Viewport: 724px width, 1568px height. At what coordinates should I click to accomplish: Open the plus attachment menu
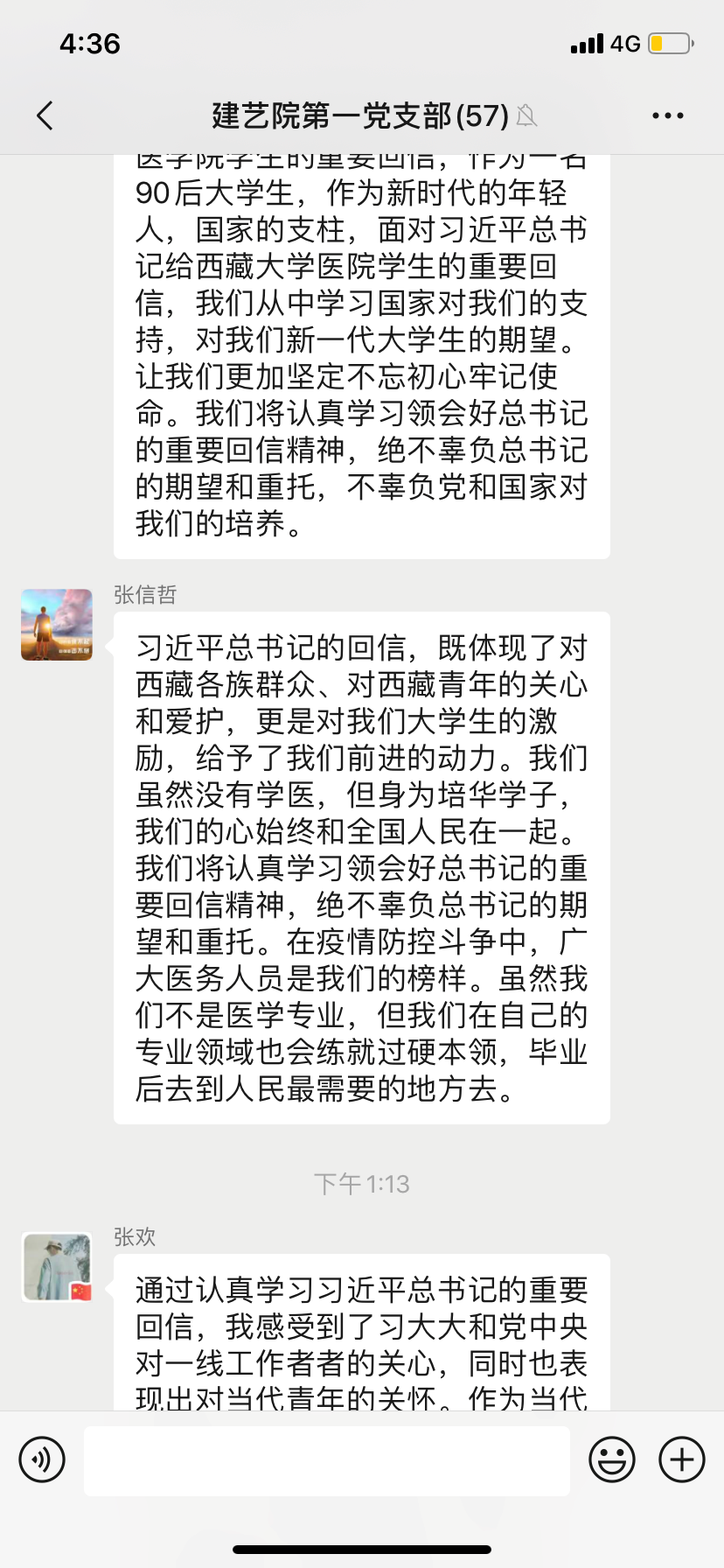pos(682,1459)
